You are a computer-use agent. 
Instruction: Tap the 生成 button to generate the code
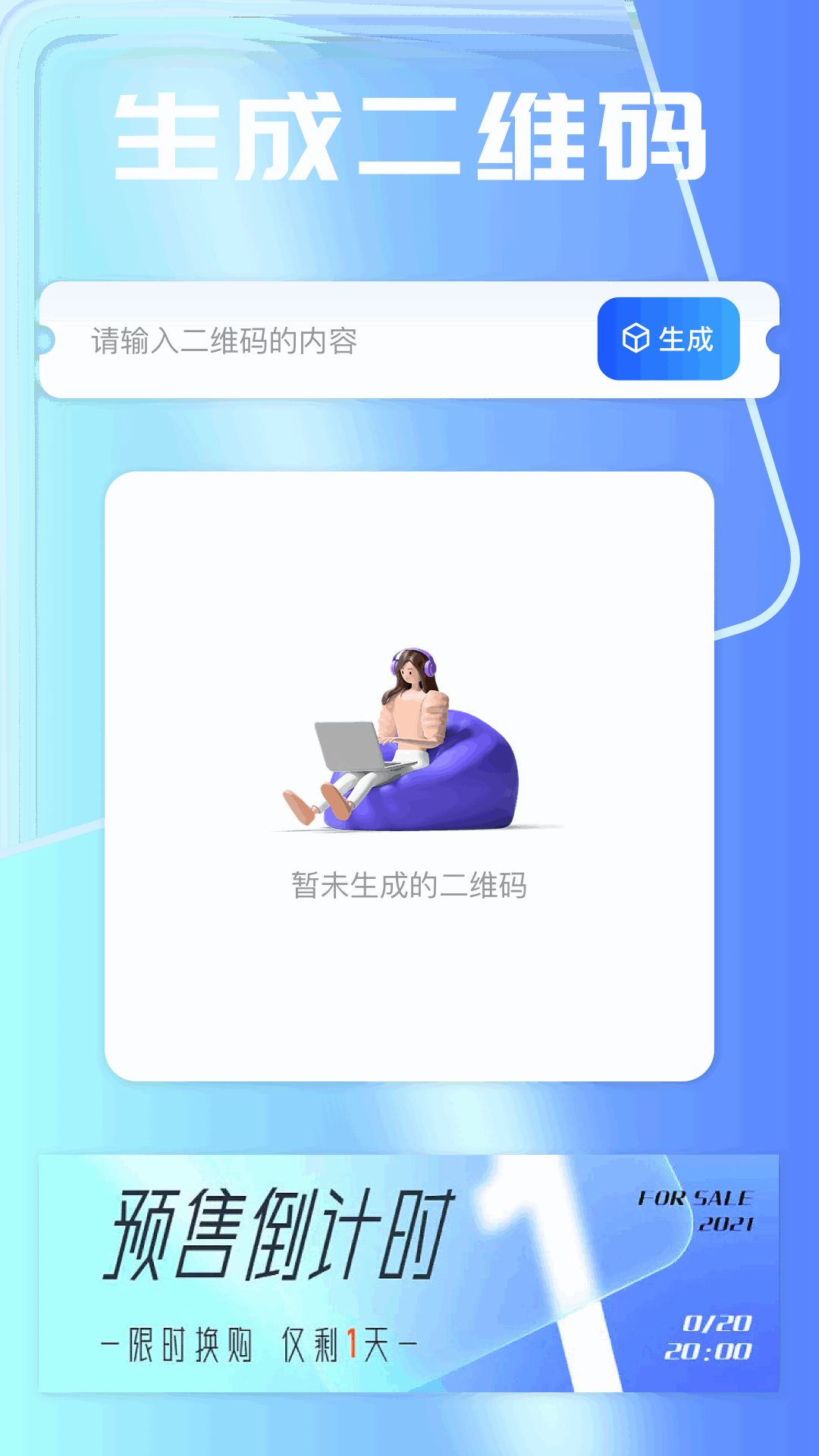(668, 339)
